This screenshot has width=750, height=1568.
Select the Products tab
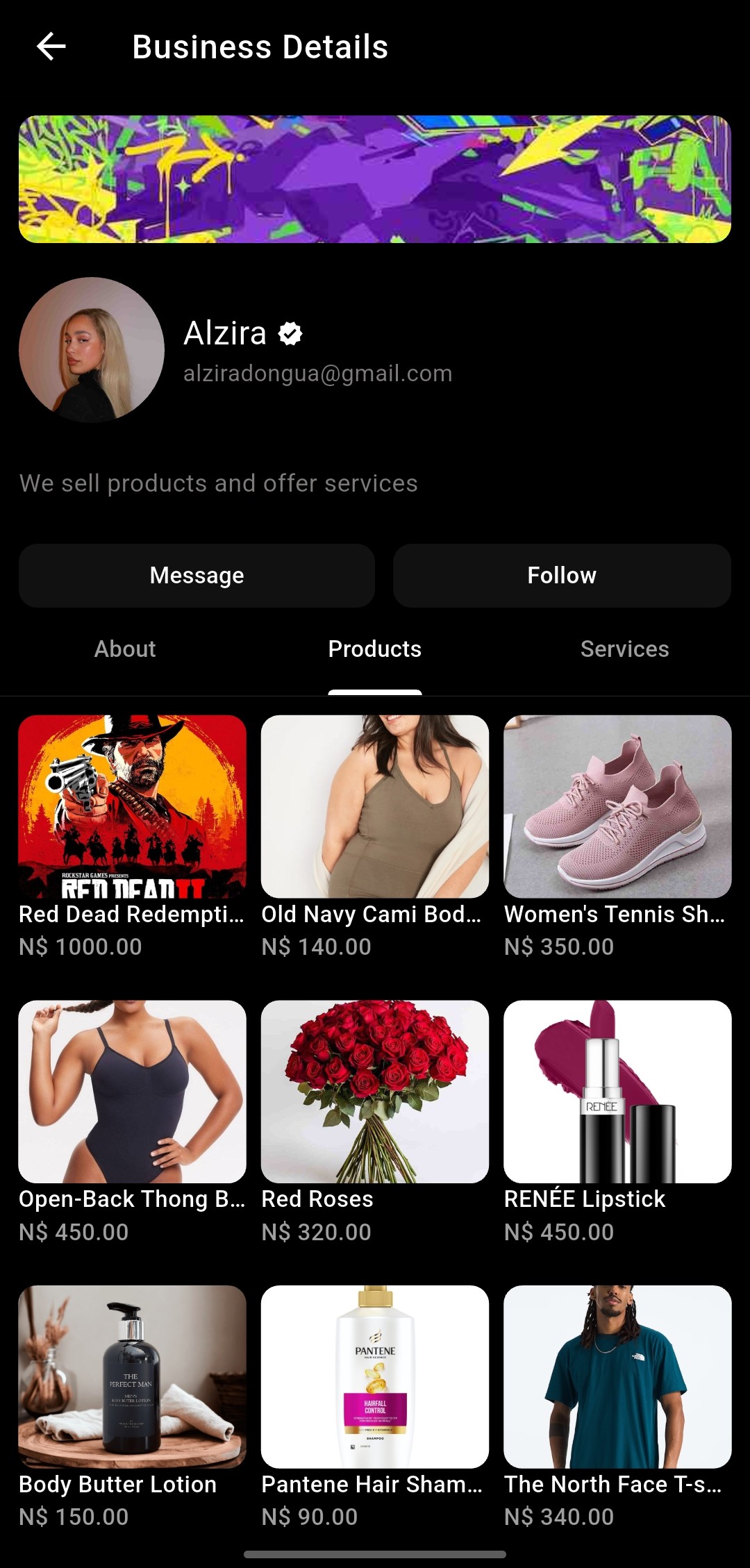pyautogui.click(x=375, y=649)
